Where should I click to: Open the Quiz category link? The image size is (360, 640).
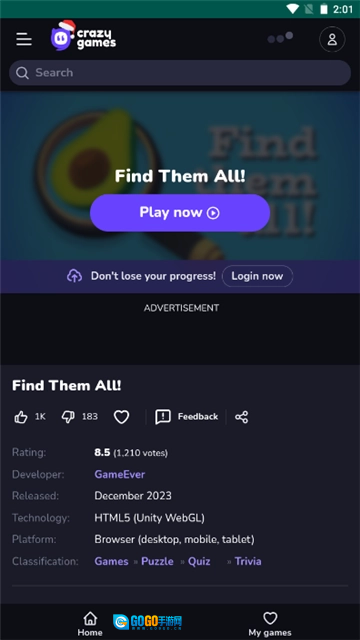click(x=199, y=561)
